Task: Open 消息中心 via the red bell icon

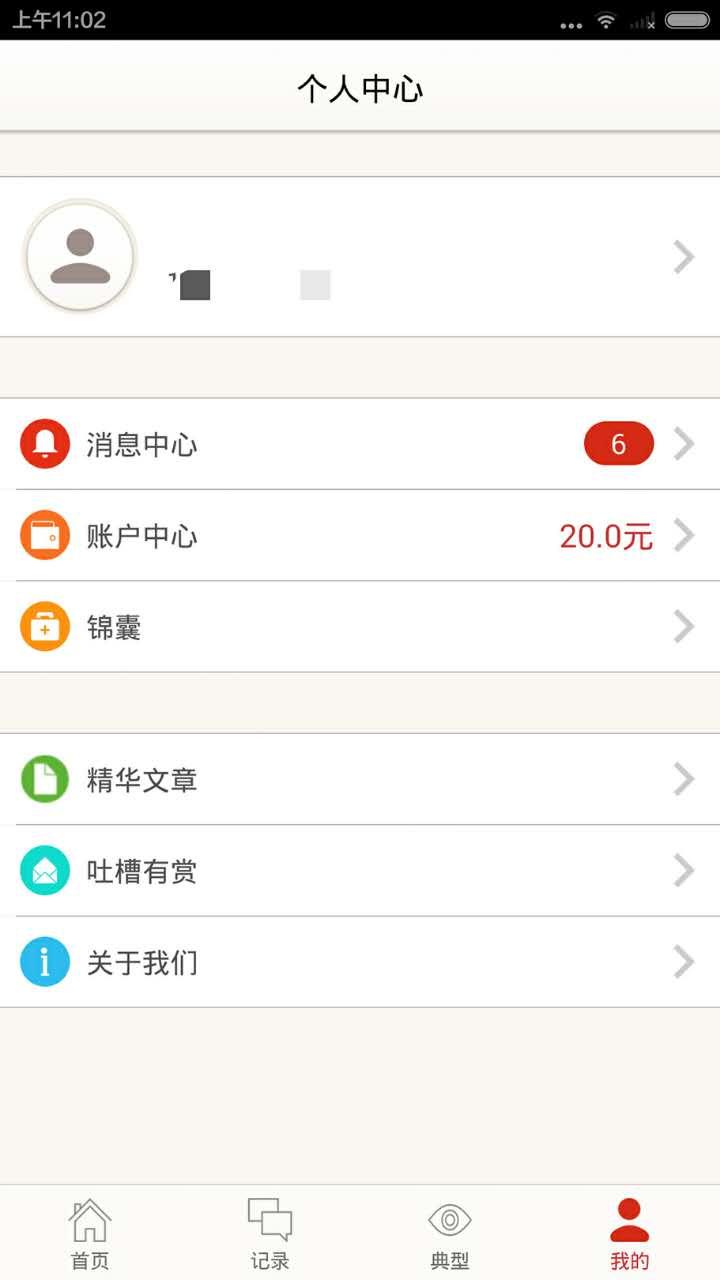Action: [44, 443]
